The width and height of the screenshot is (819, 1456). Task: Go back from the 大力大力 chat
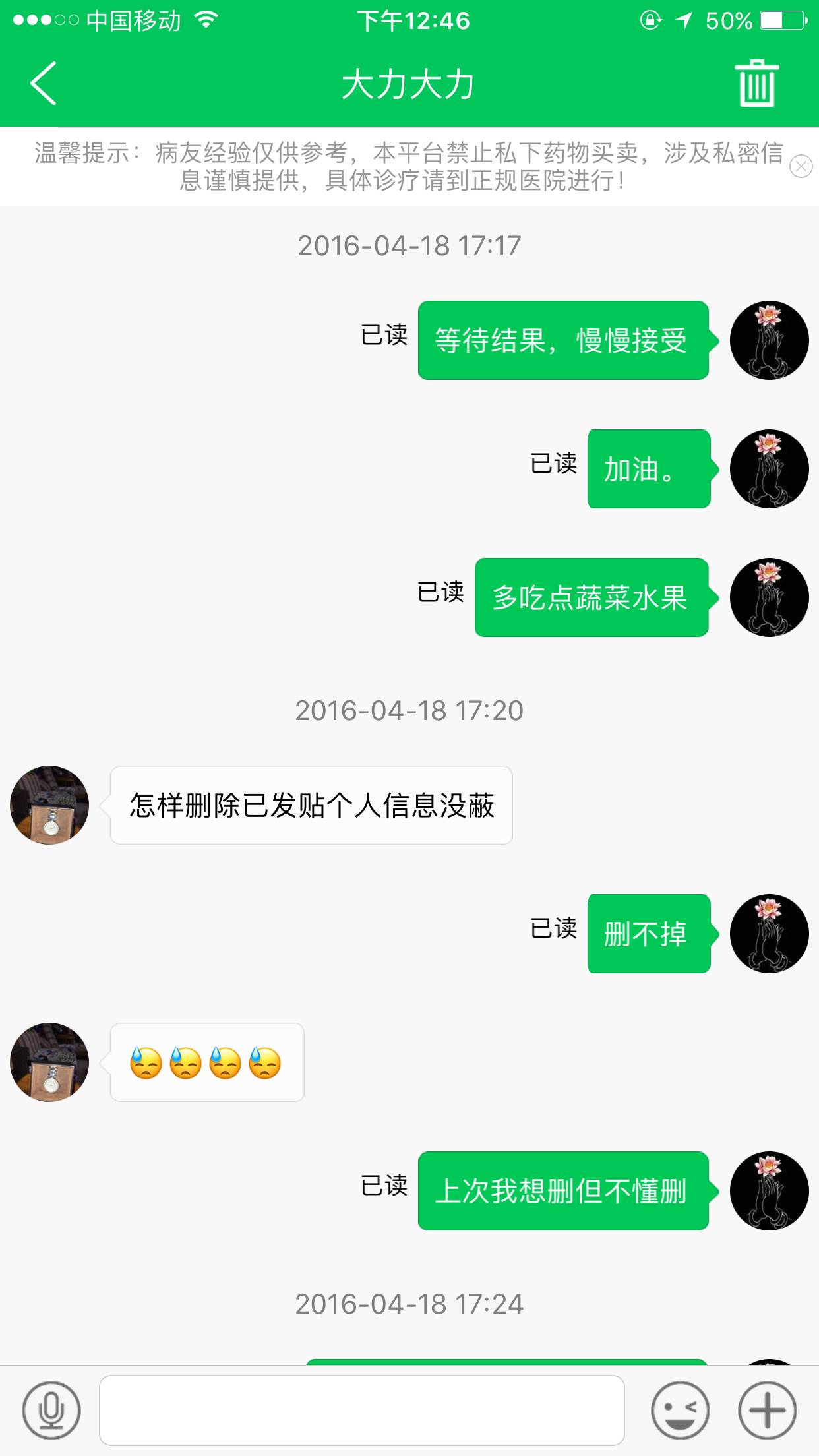coord(44,84)
